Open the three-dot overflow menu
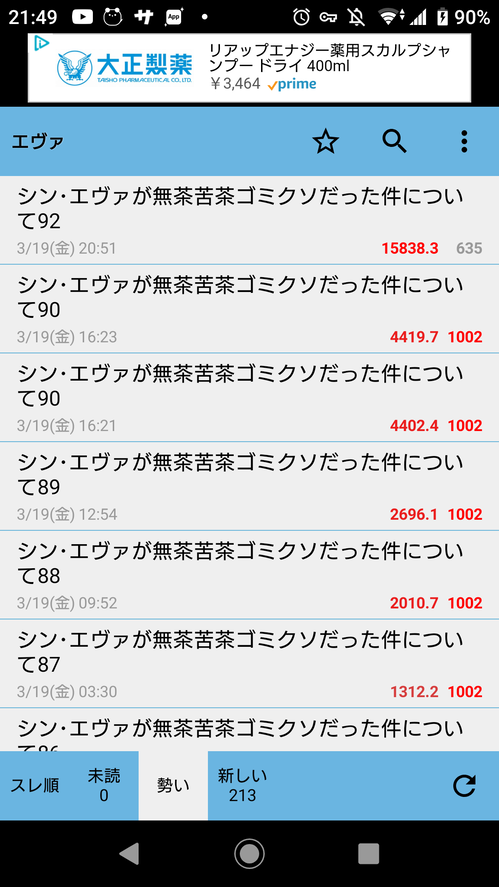499x887 pixels. pyautogui.click(x=464, y=141)
